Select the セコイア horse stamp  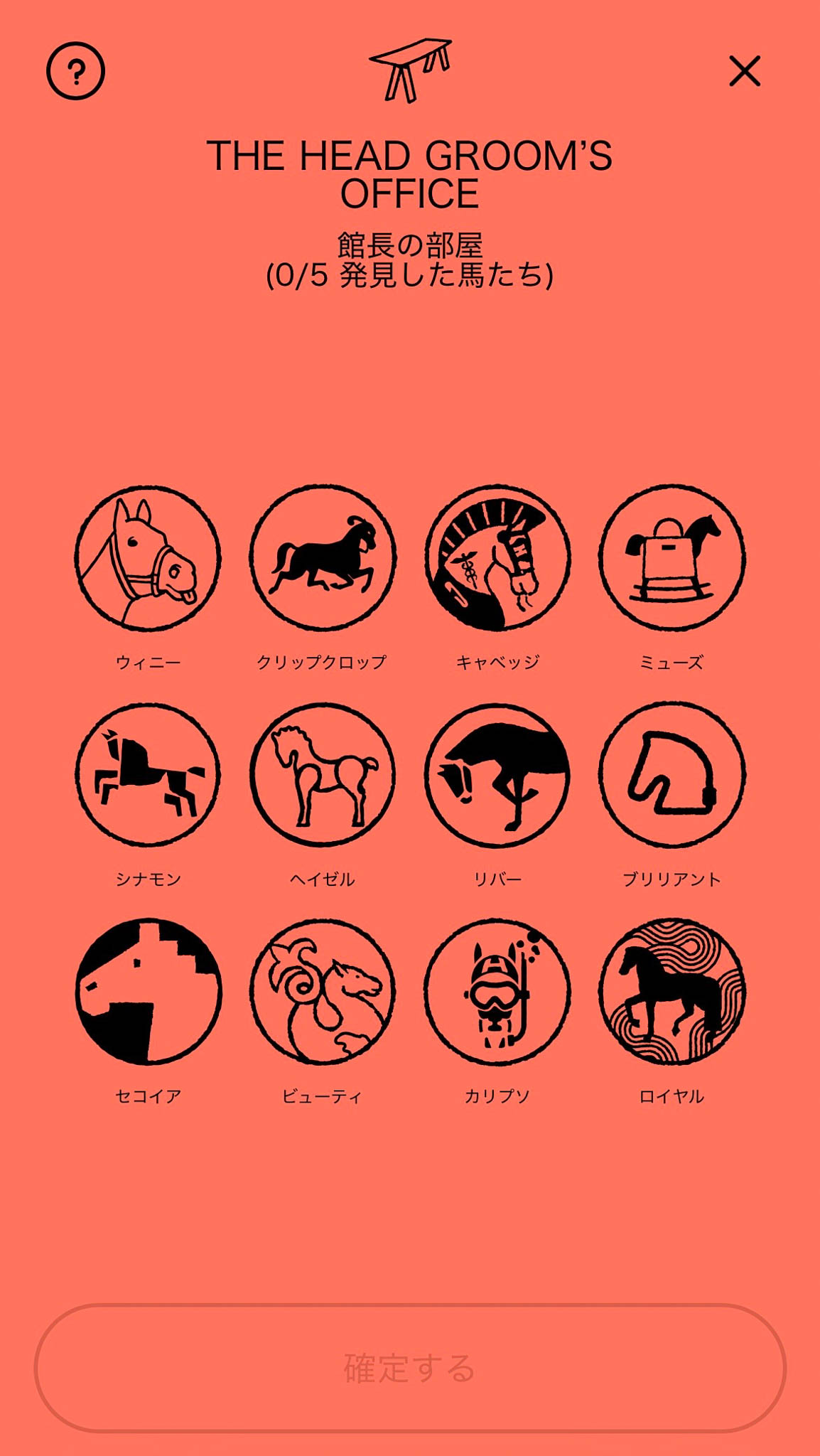point(148,992)
